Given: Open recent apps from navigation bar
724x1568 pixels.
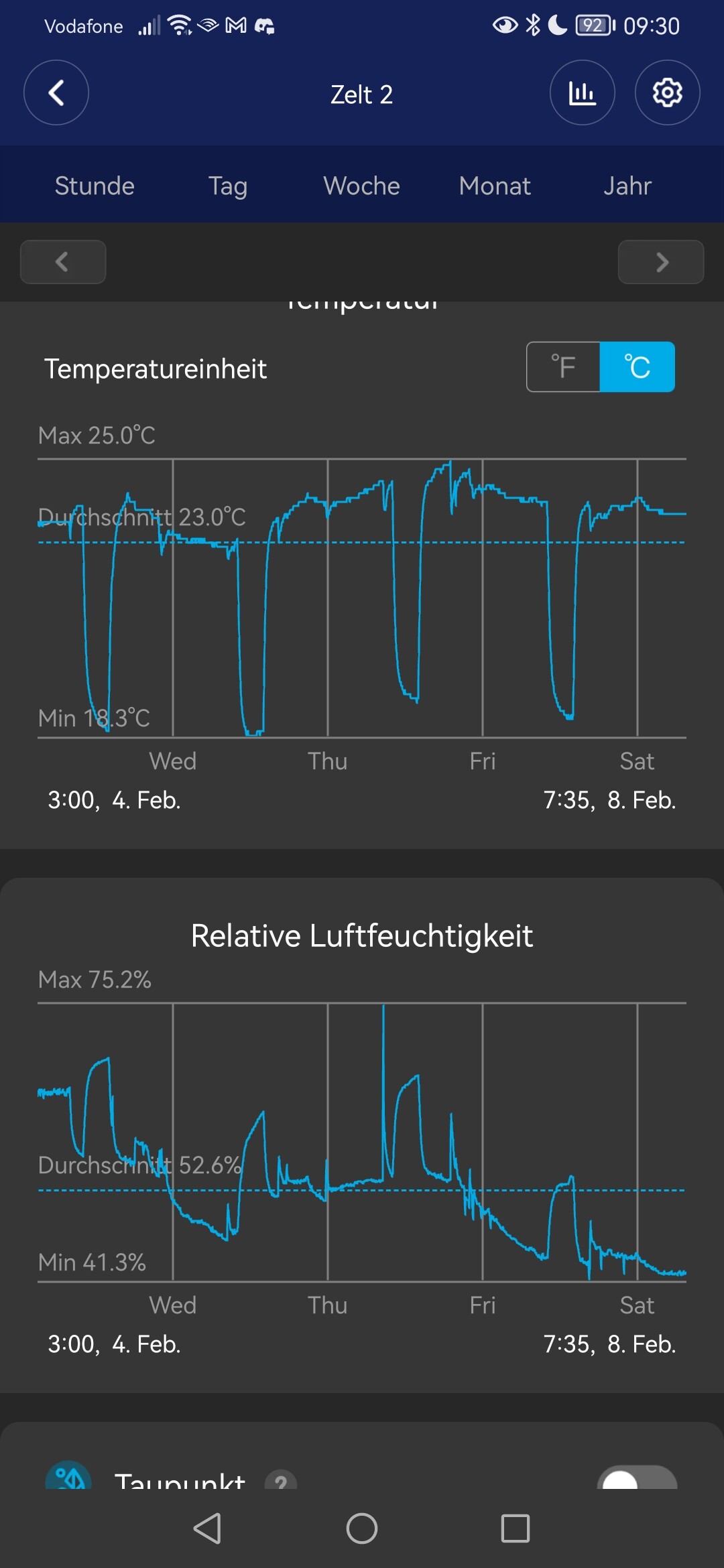Looking at the screenshot, I should (x=515, y=1528).
